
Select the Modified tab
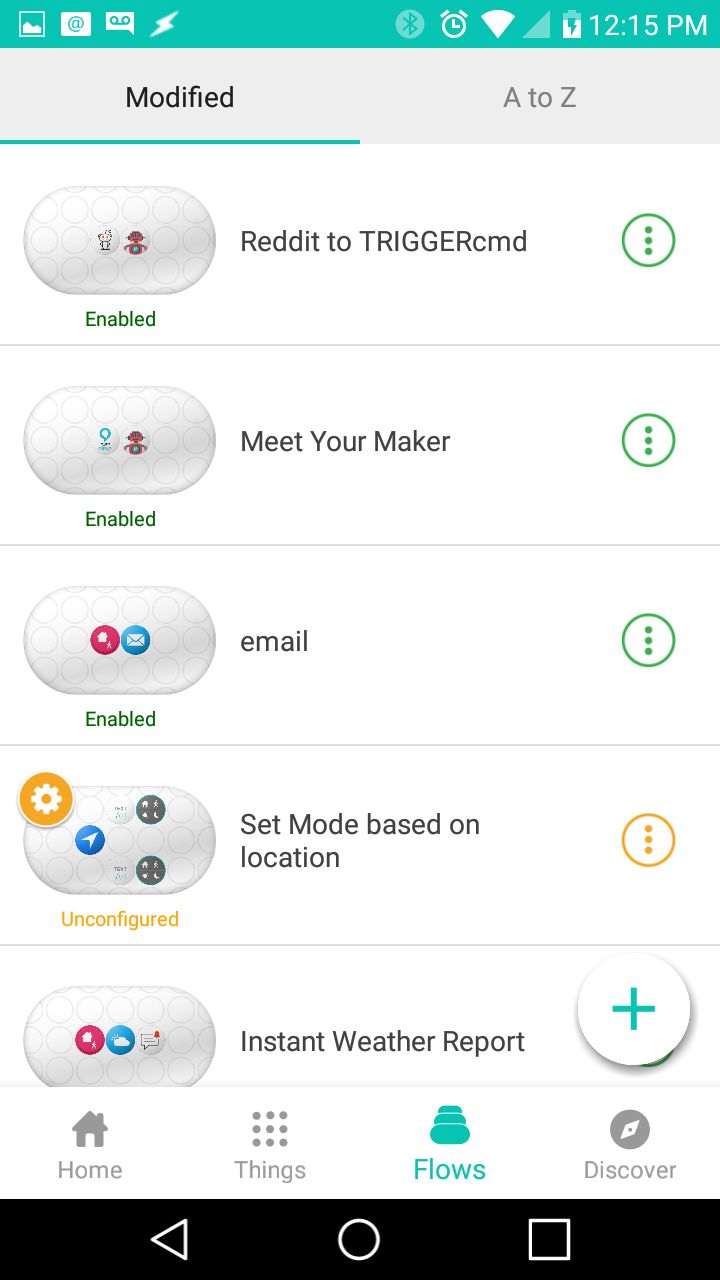point(179,96)
